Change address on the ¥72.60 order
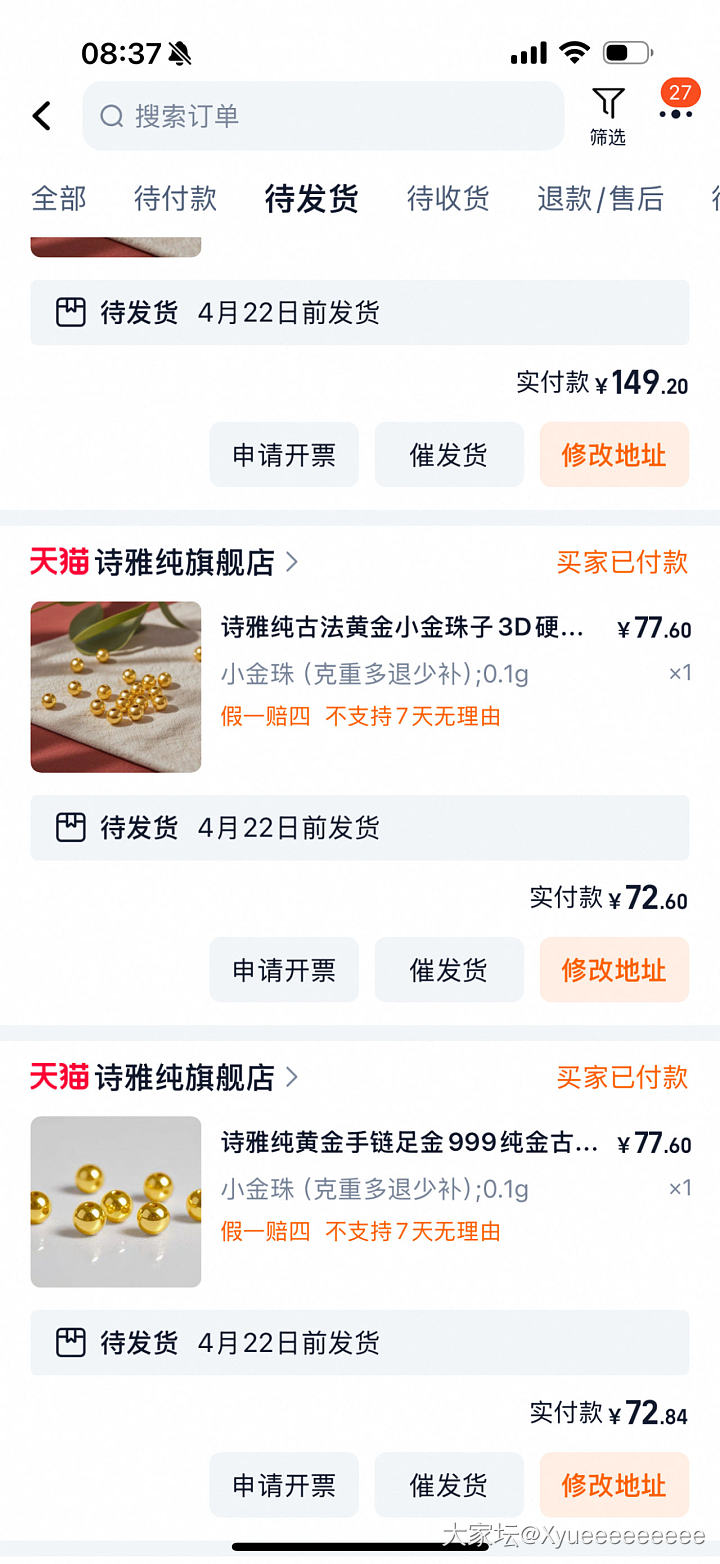 614,970
